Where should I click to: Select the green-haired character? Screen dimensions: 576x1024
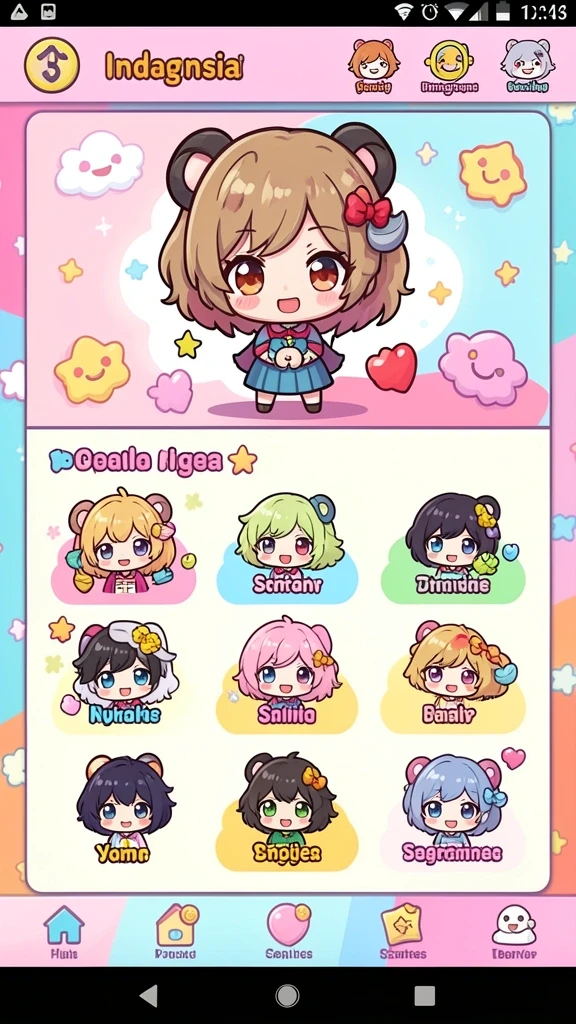coord(287,547)
